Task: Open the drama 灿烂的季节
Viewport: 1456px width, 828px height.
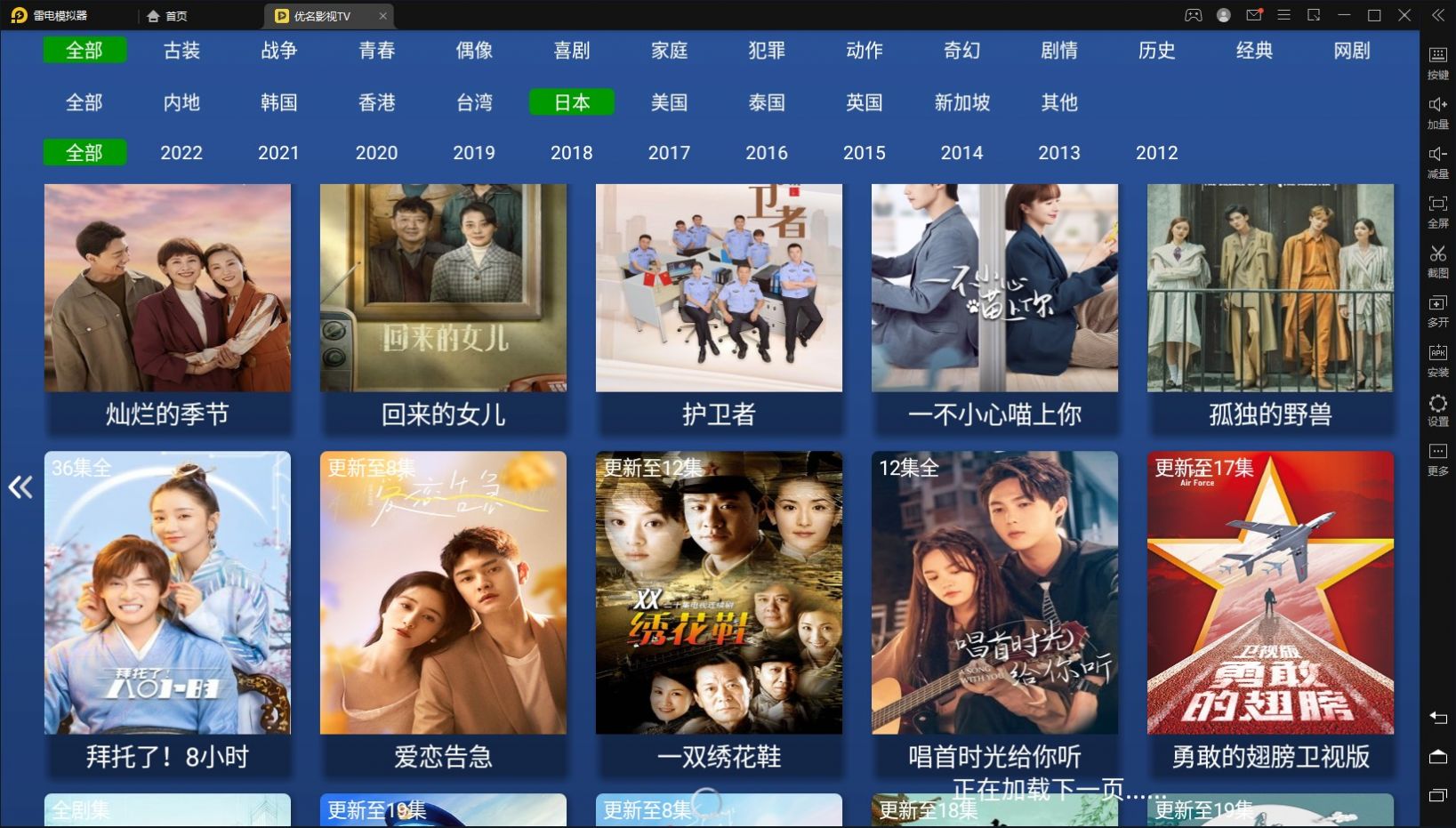Action: point(167,302)
